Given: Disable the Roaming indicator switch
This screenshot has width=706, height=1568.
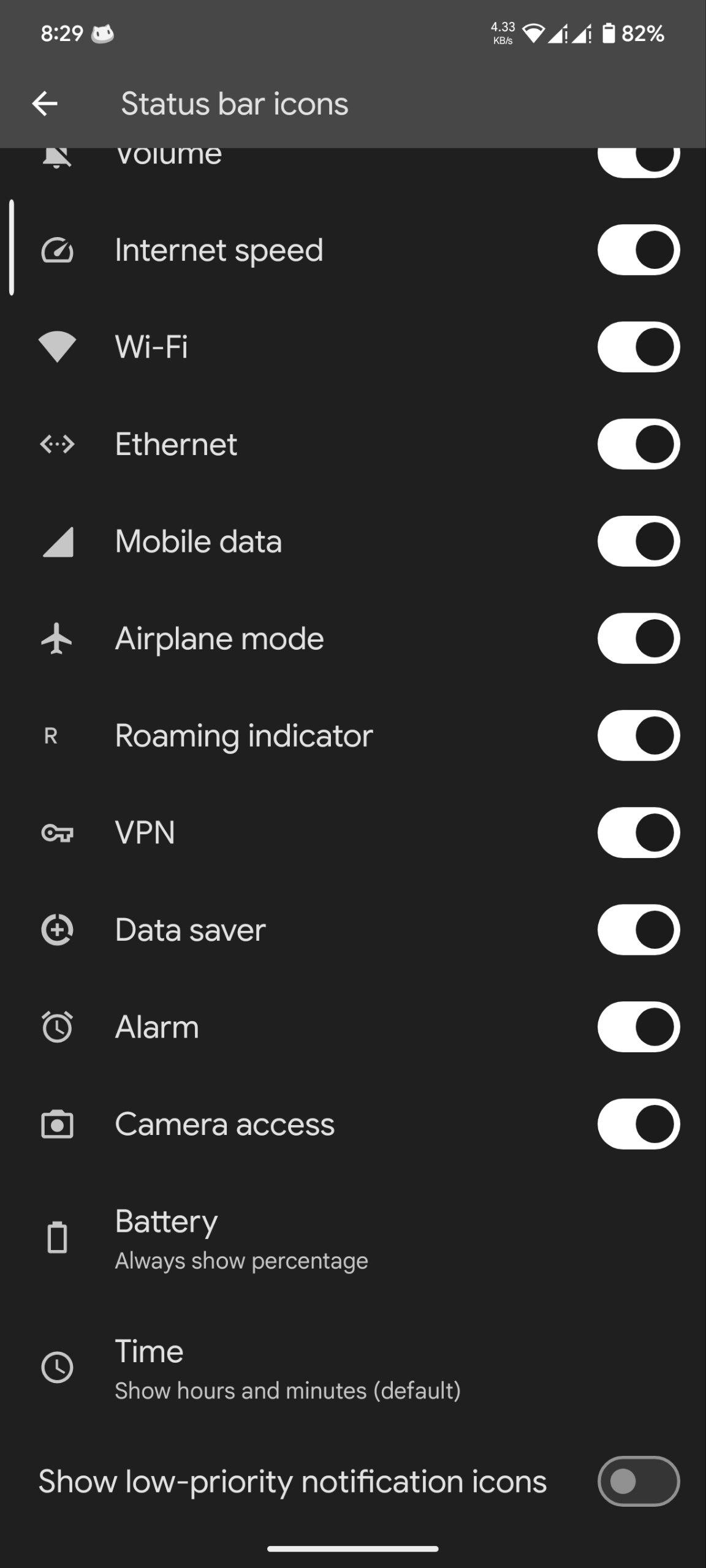Looking at the screenshot, I should click(638, 736).
